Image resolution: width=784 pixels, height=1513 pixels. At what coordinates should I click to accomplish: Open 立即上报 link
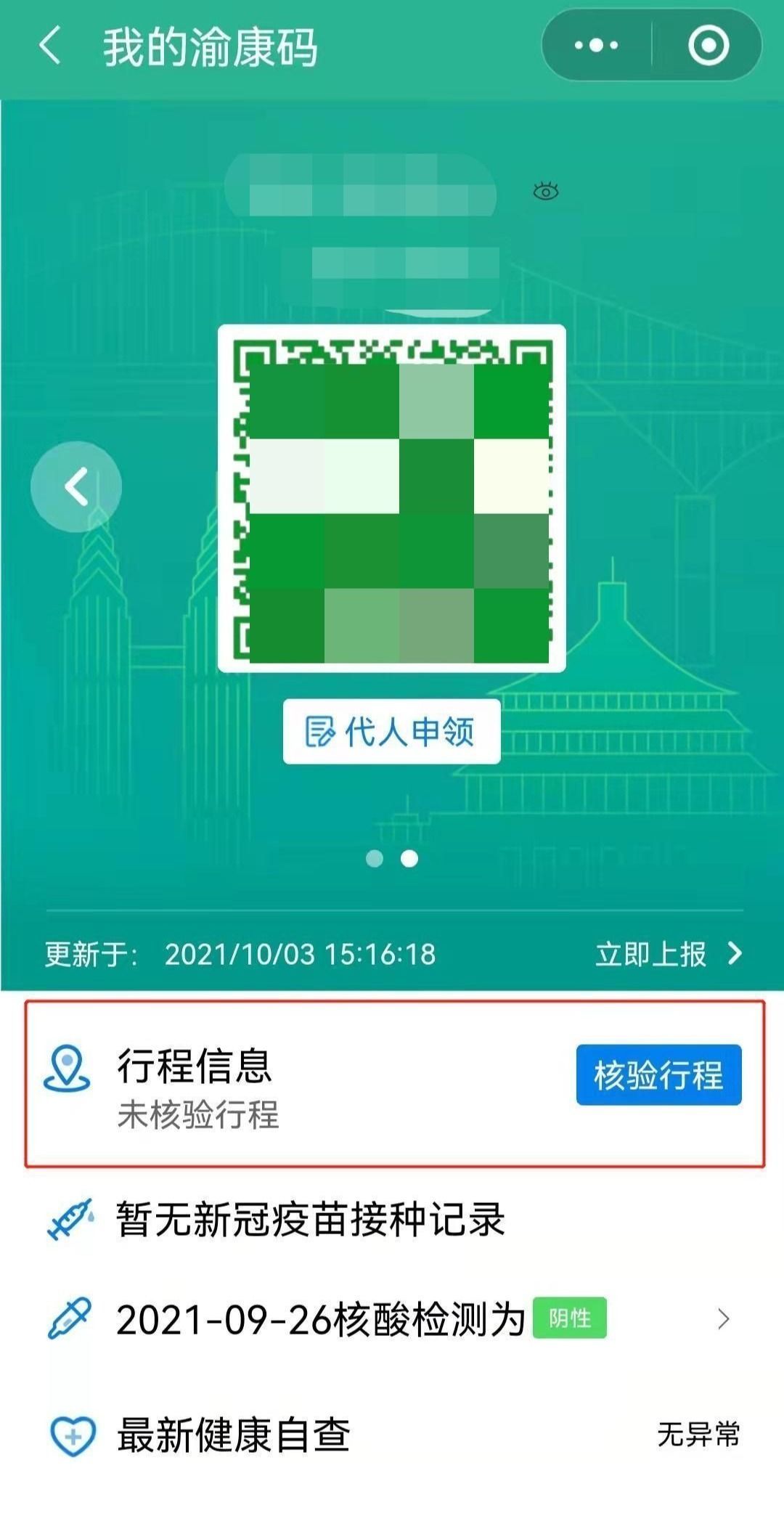[668, 953]
